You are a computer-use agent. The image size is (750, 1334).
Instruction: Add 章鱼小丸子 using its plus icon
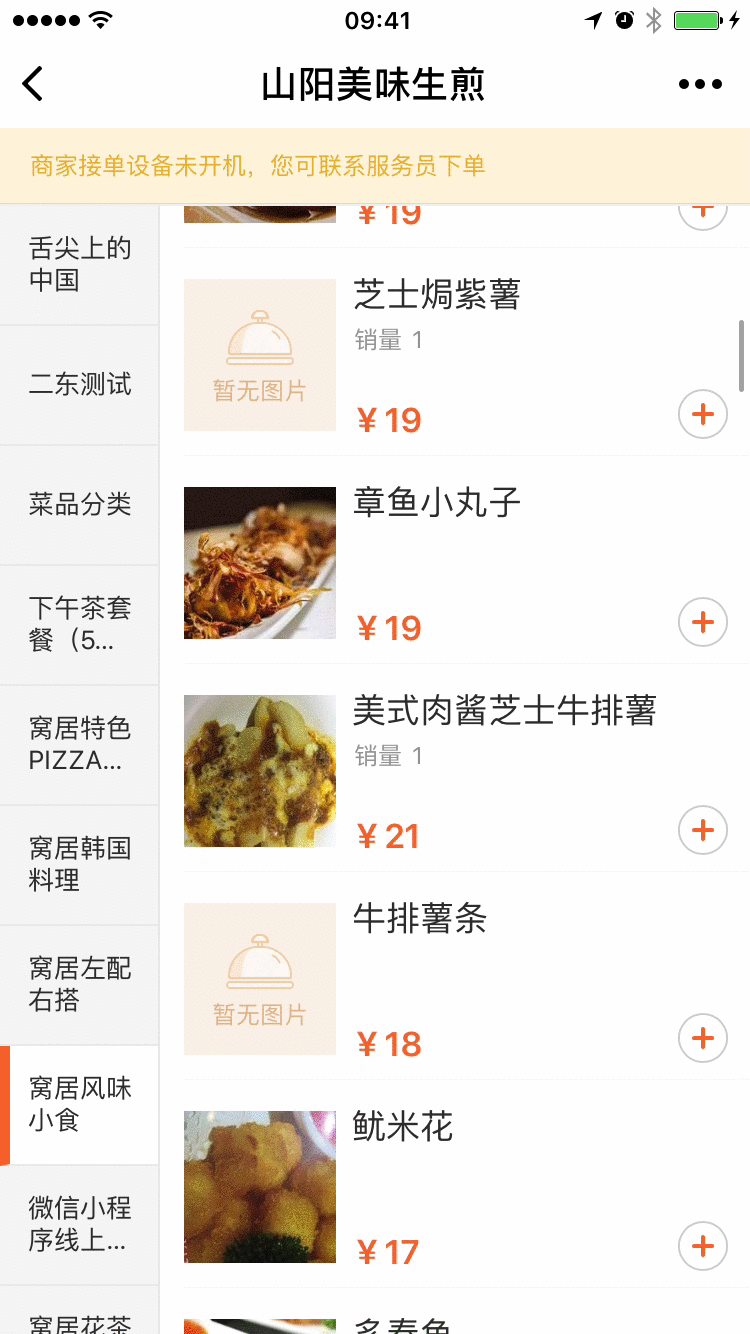pyautogui.click(x=703, y=622)
